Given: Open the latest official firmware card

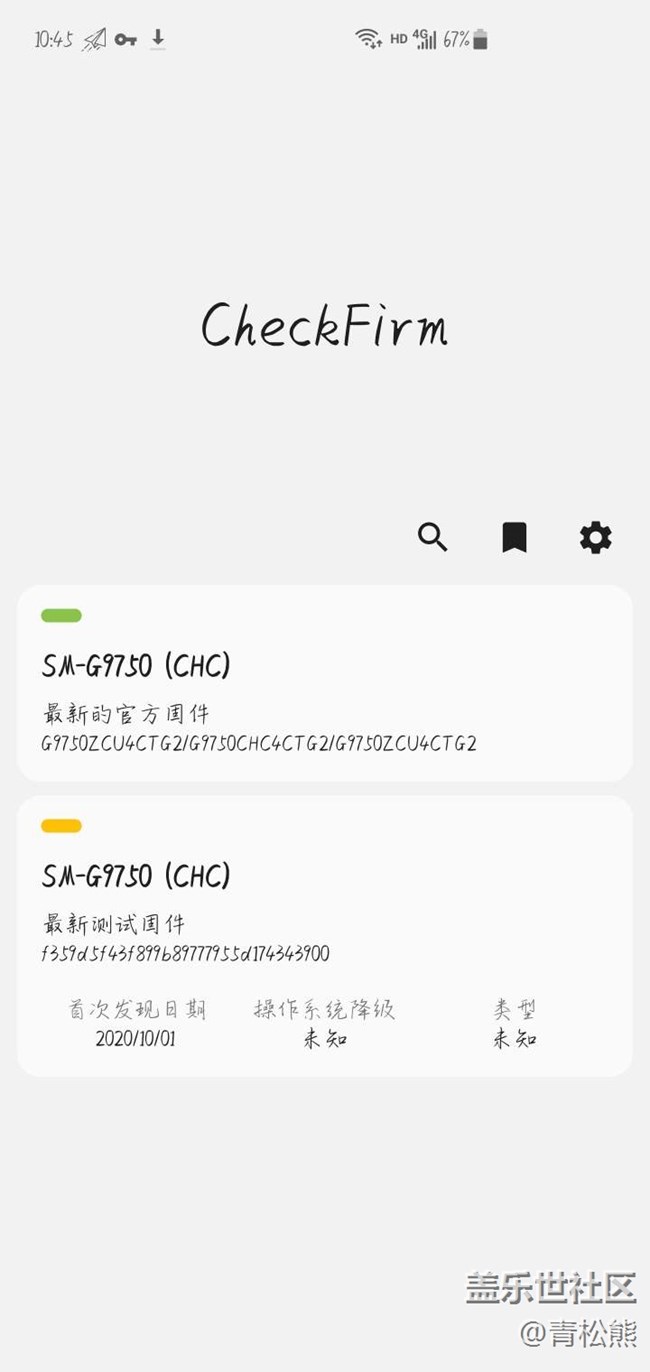Looking at the screenshot, I should coord(325,683).
